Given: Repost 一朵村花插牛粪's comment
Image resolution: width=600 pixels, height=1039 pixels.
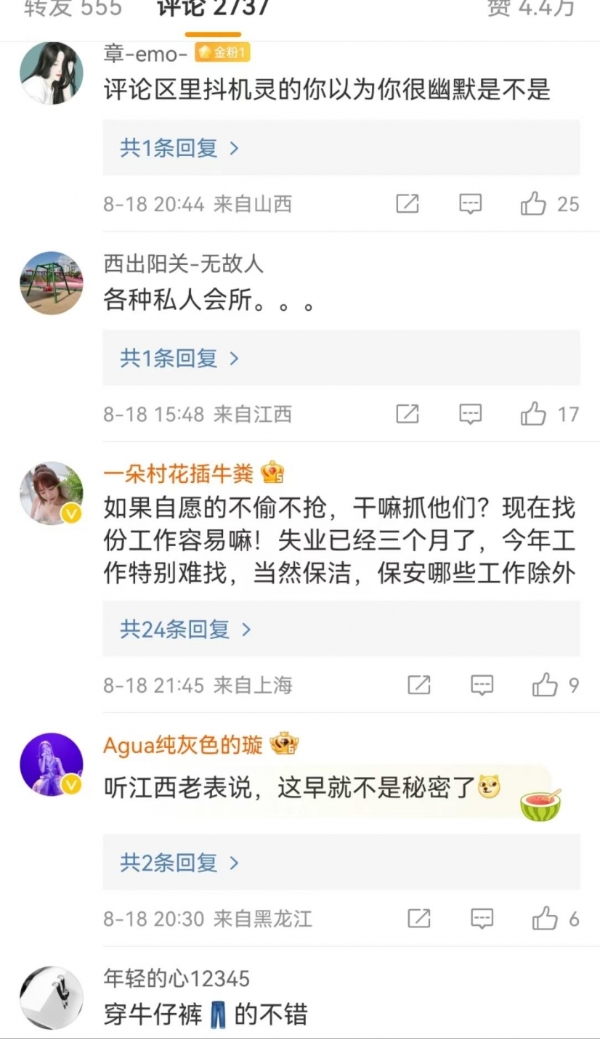Looking at the screenshot, I should pos(419,685).
